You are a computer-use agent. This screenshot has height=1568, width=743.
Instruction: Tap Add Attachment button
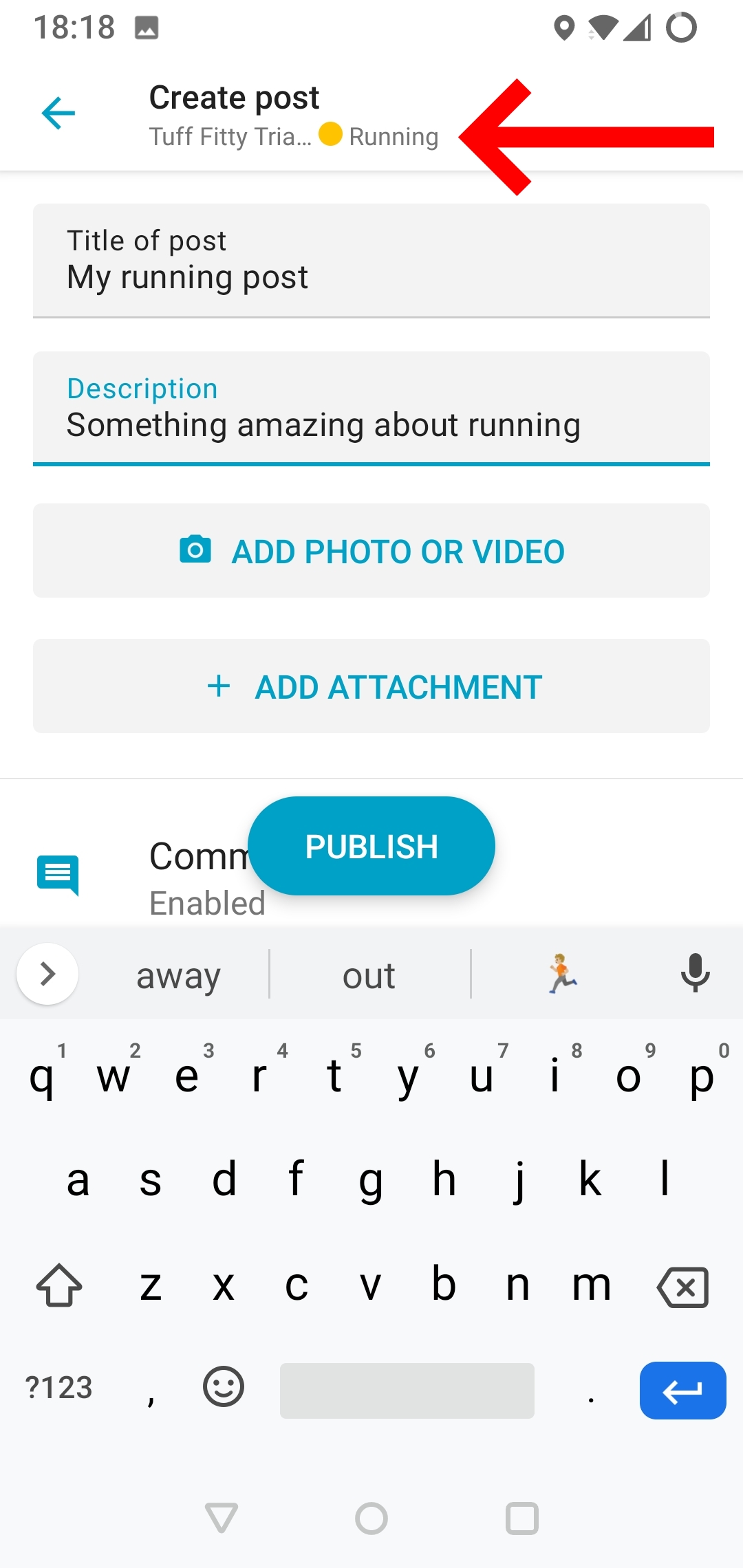371,686
